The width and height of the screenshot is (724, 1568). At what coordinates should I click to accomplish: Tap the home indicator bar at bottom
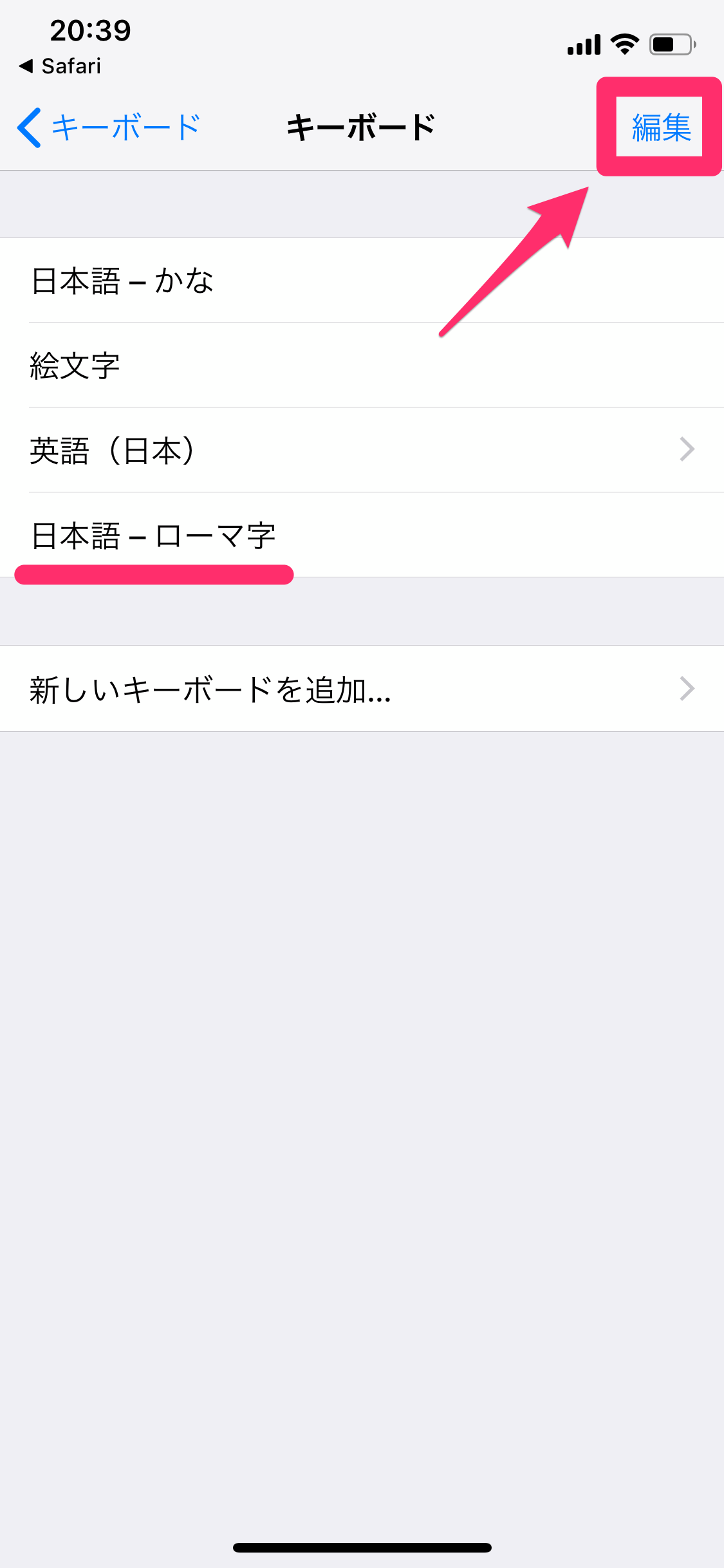click(362, 1547)
